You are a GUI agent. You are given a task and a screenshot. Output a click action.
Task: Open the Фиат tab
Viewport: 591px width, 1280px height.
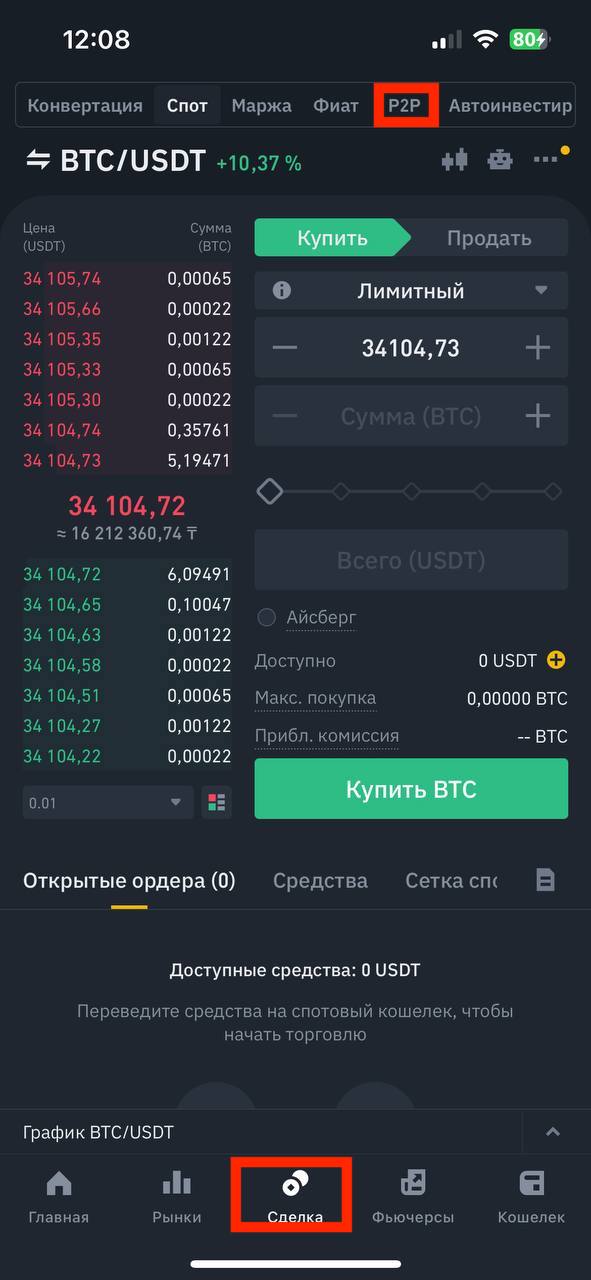click(x=336, y=105)
